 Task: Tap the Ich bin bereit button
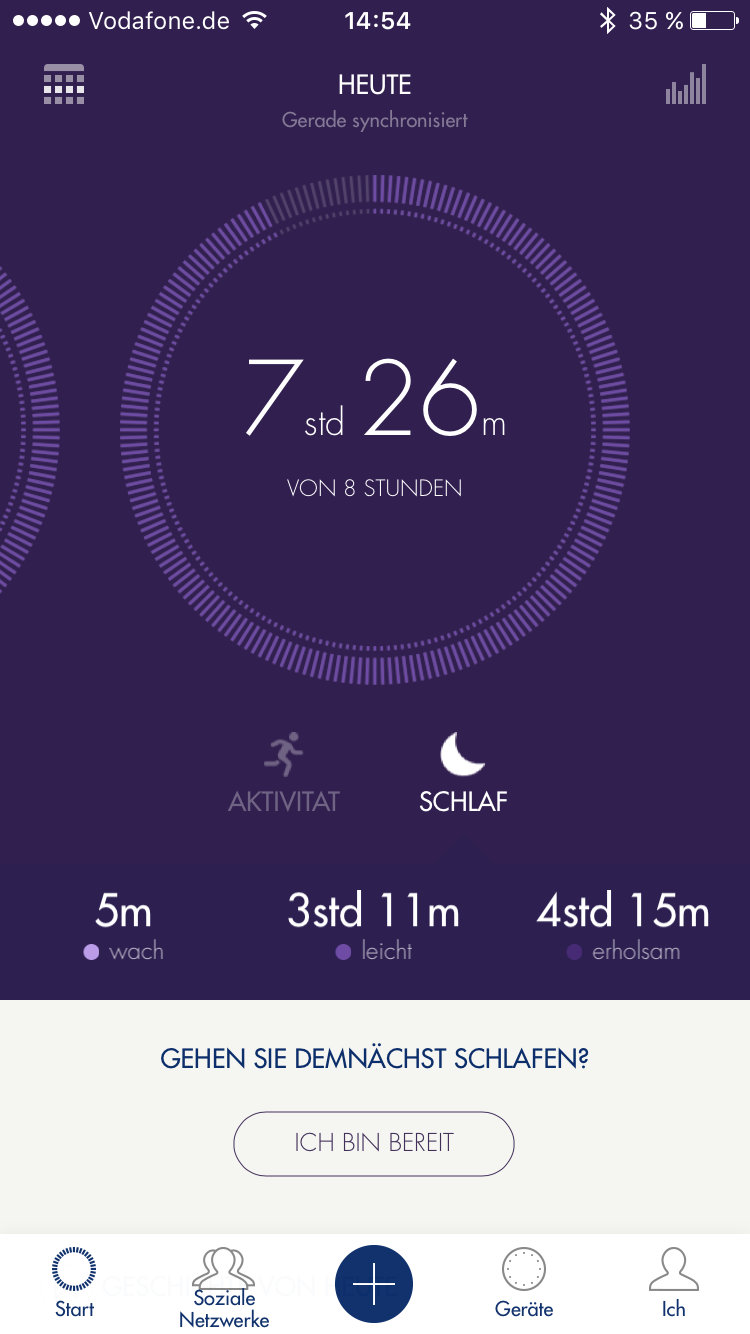click(x=374, y=1143)
